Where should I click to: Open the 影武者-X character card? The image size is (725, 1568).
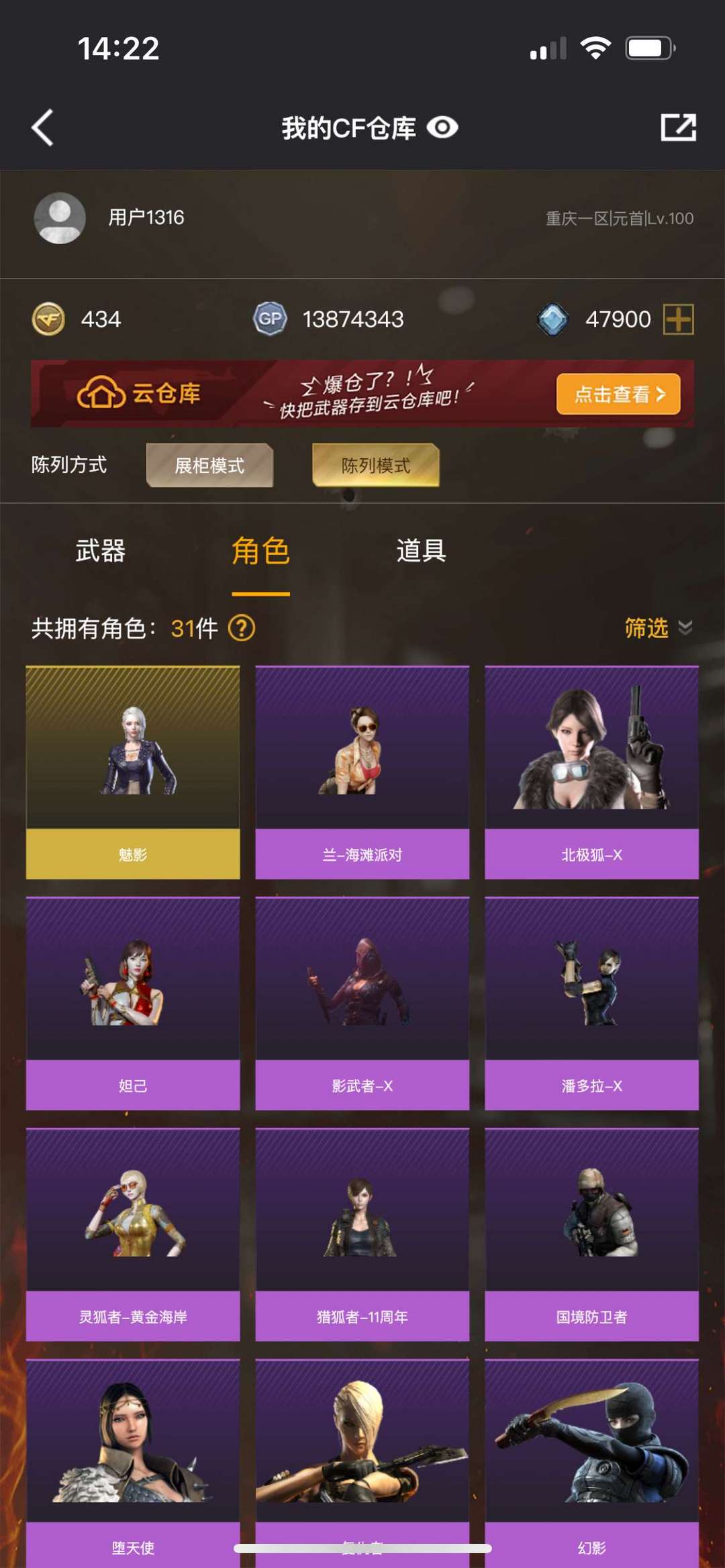coord(362,1004)
